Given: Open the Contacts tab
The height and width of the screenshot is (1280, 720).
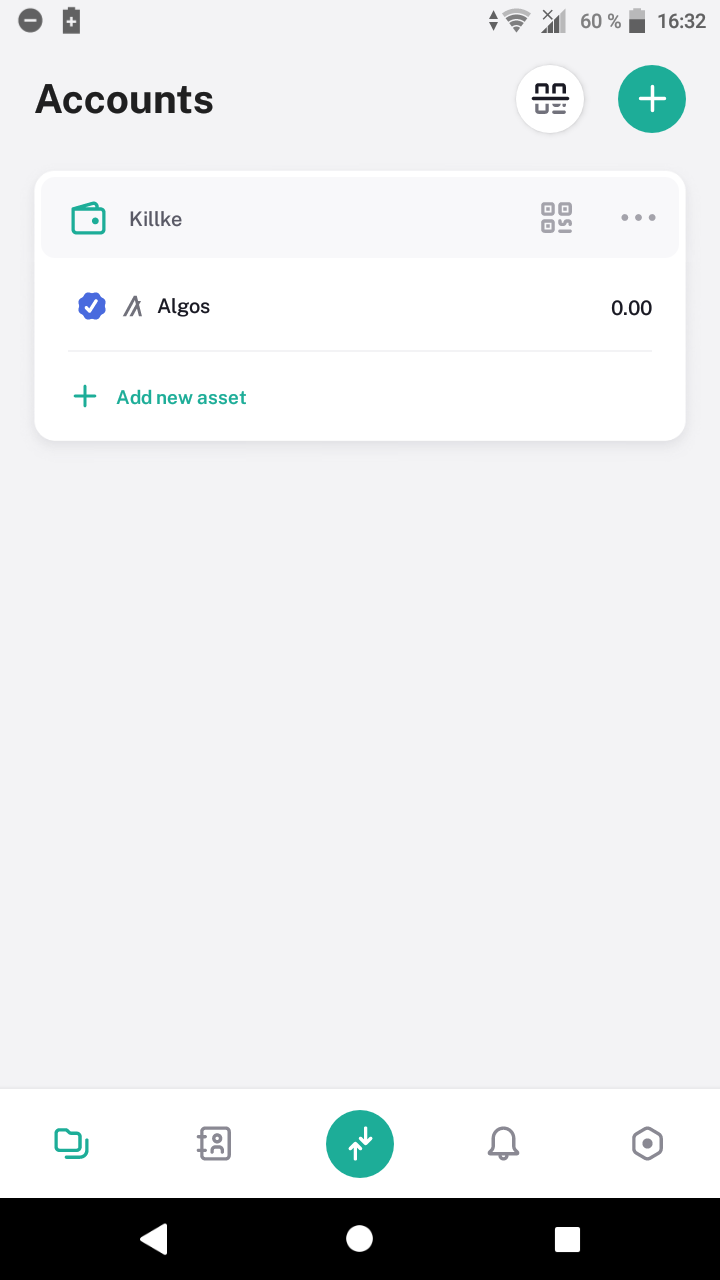Looking at the screenshot, I should [214, 1143].
